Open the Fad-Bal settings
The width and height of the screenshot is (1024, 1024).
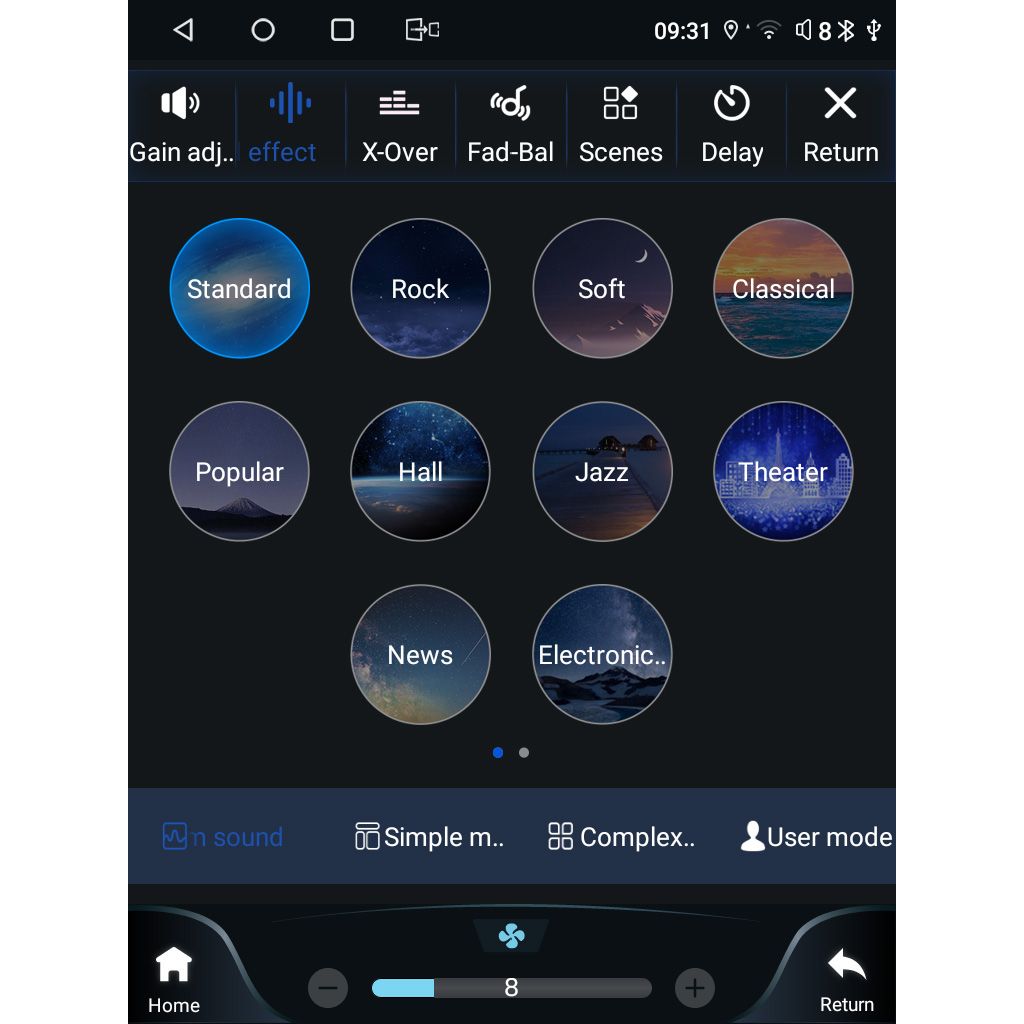click(510, 126)
